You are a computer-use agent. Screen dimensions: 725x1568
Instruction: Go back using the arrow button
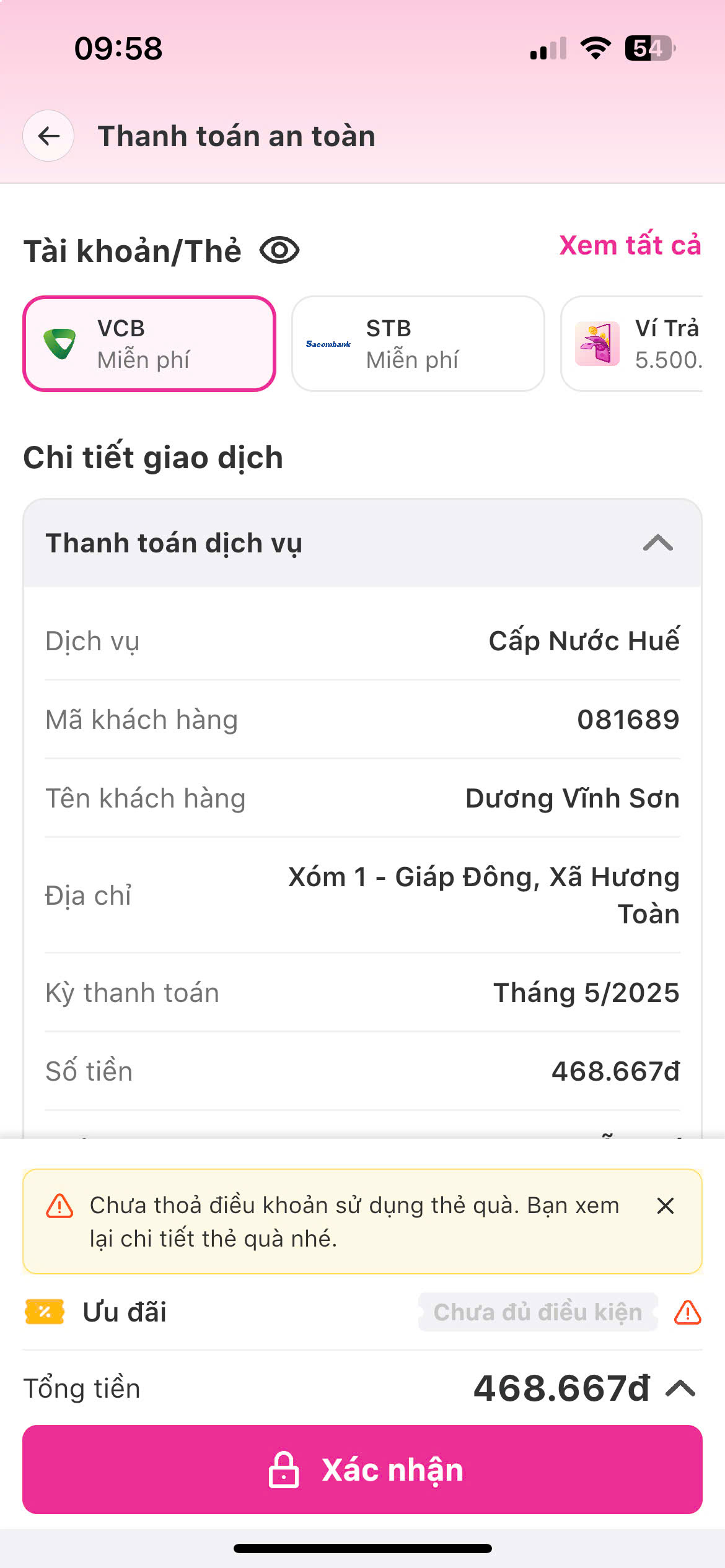[48, 136]
